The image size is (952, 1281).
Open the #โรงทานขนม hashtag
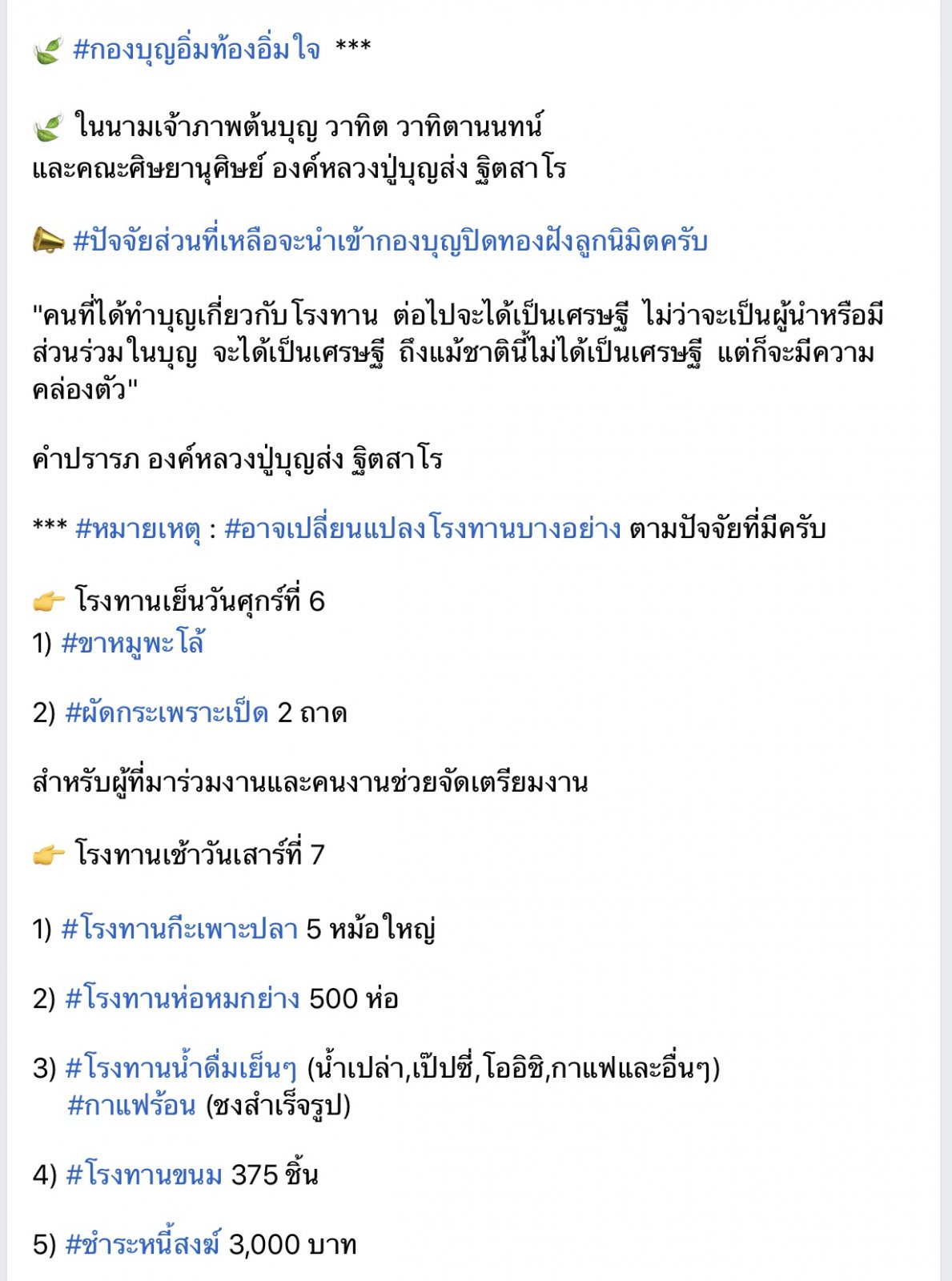pyautogui.click(x=144, y=1175)
